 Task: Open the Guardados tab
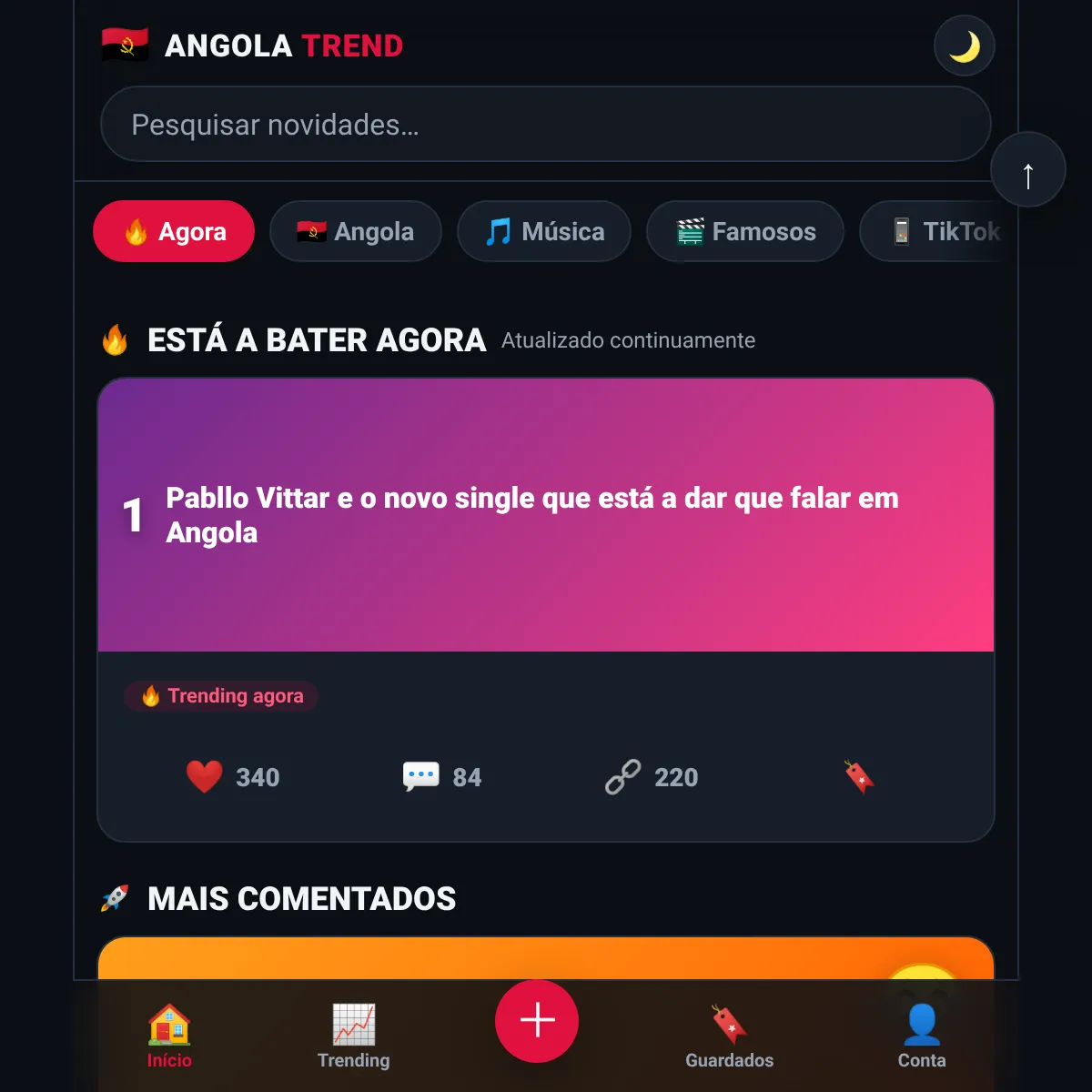[x=729, y=1036]
